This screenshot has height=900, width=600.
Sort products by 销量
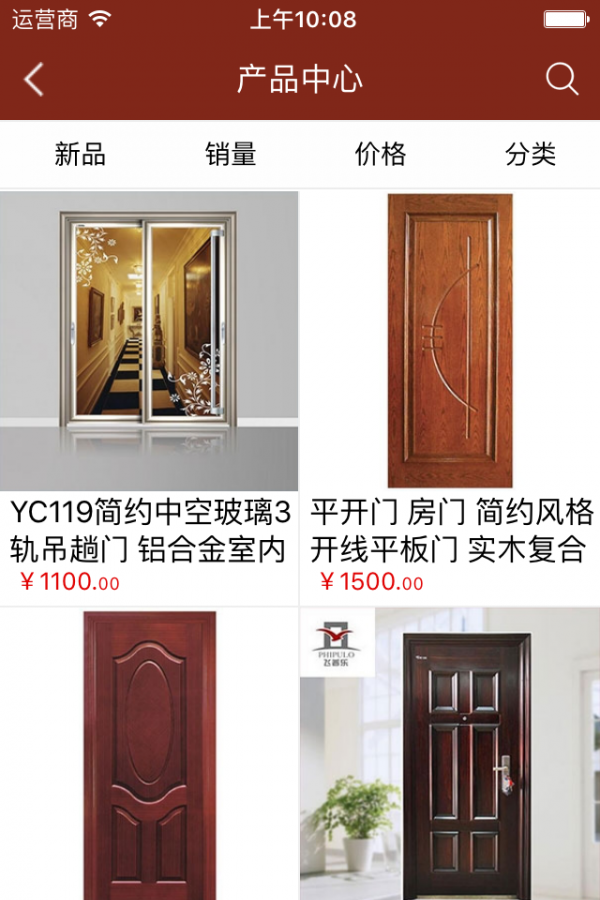tap(231, 154)
